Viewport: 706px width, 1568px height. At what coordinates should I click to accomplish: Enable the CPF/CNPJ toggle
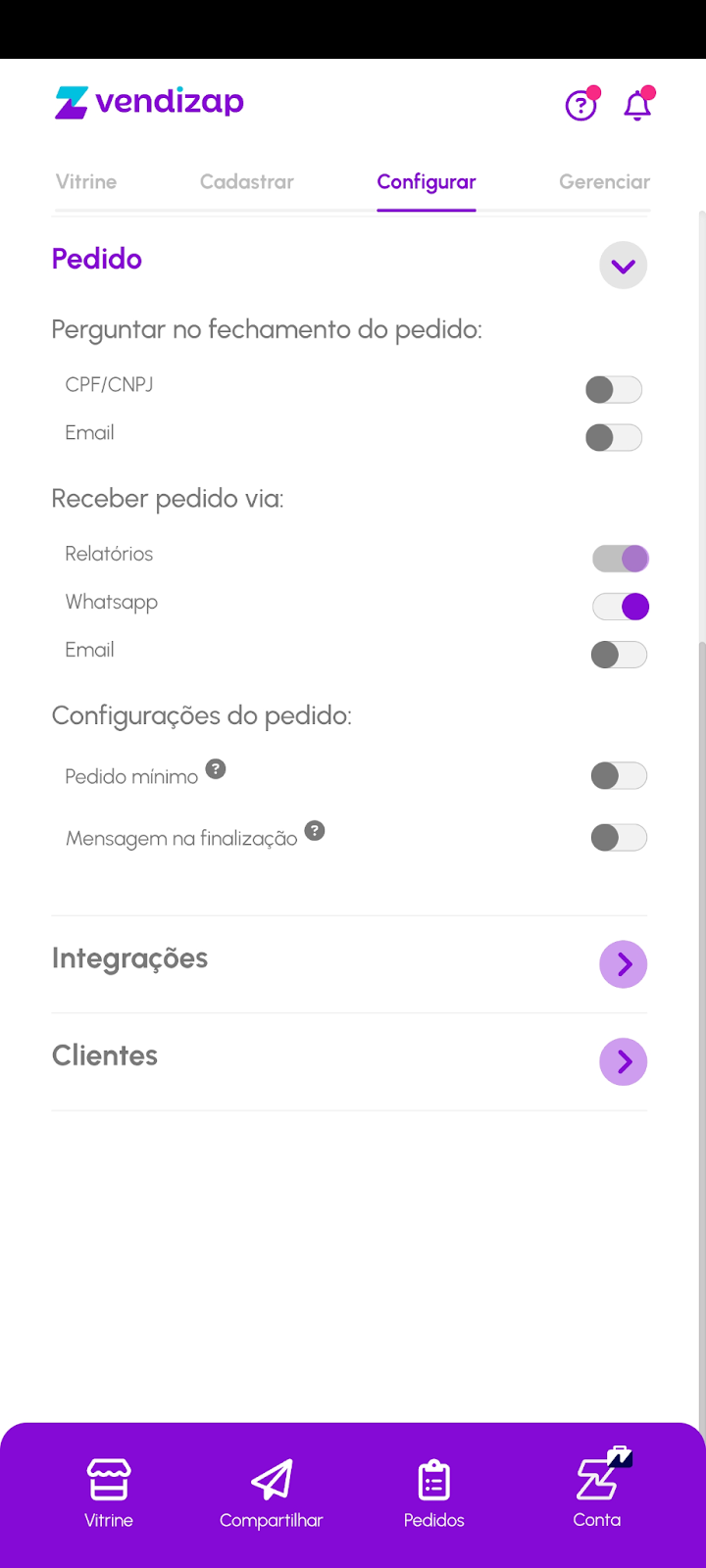(614, 390)
